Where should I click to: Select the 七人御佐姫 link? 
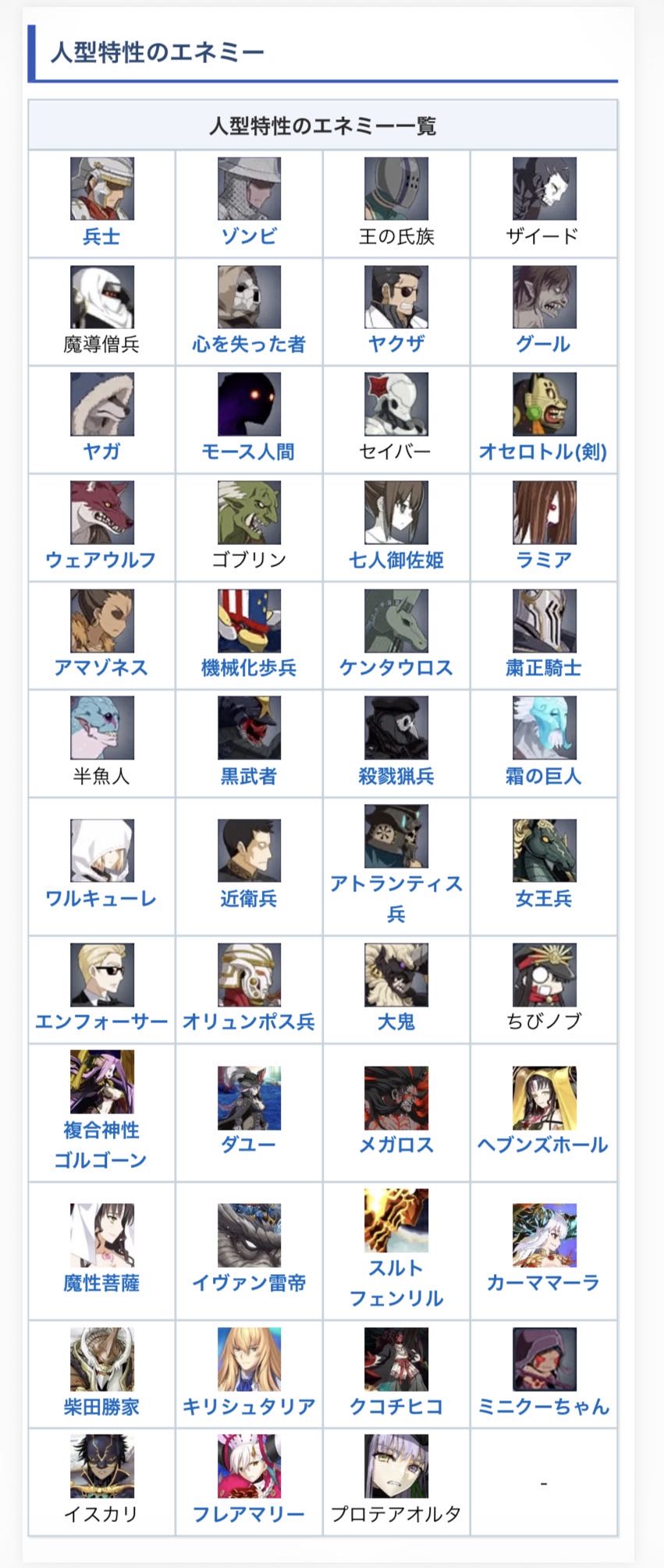[x=396, y=560]
